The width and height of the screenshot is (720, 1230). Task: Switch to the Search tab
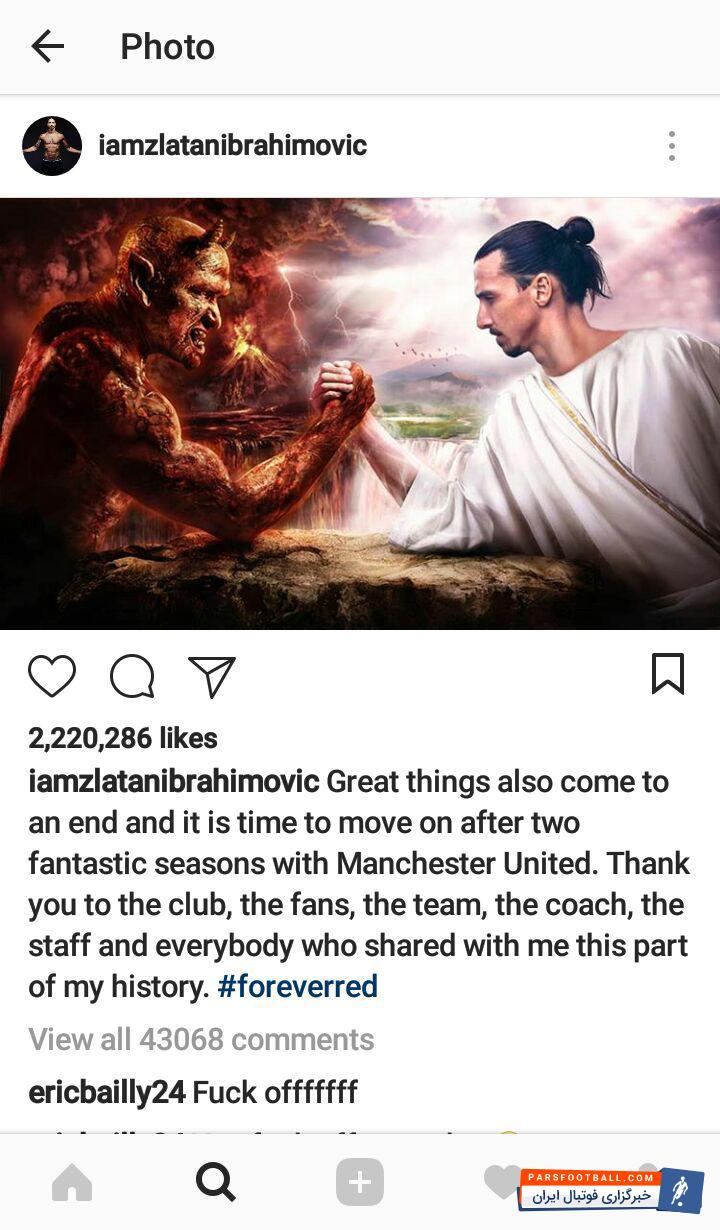pyautogui.click(x=216, y=1183)
